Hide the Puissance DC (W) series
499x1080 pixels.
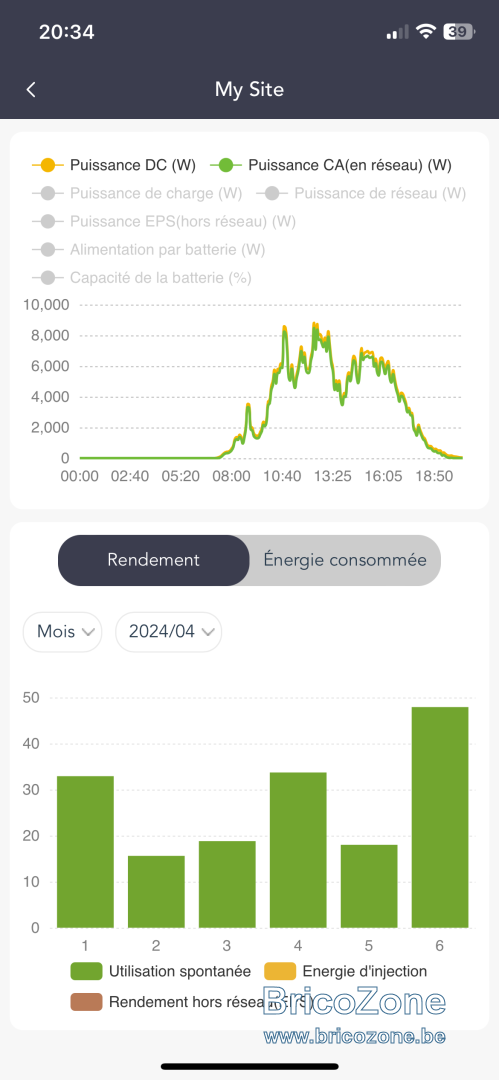click(114, 165)
